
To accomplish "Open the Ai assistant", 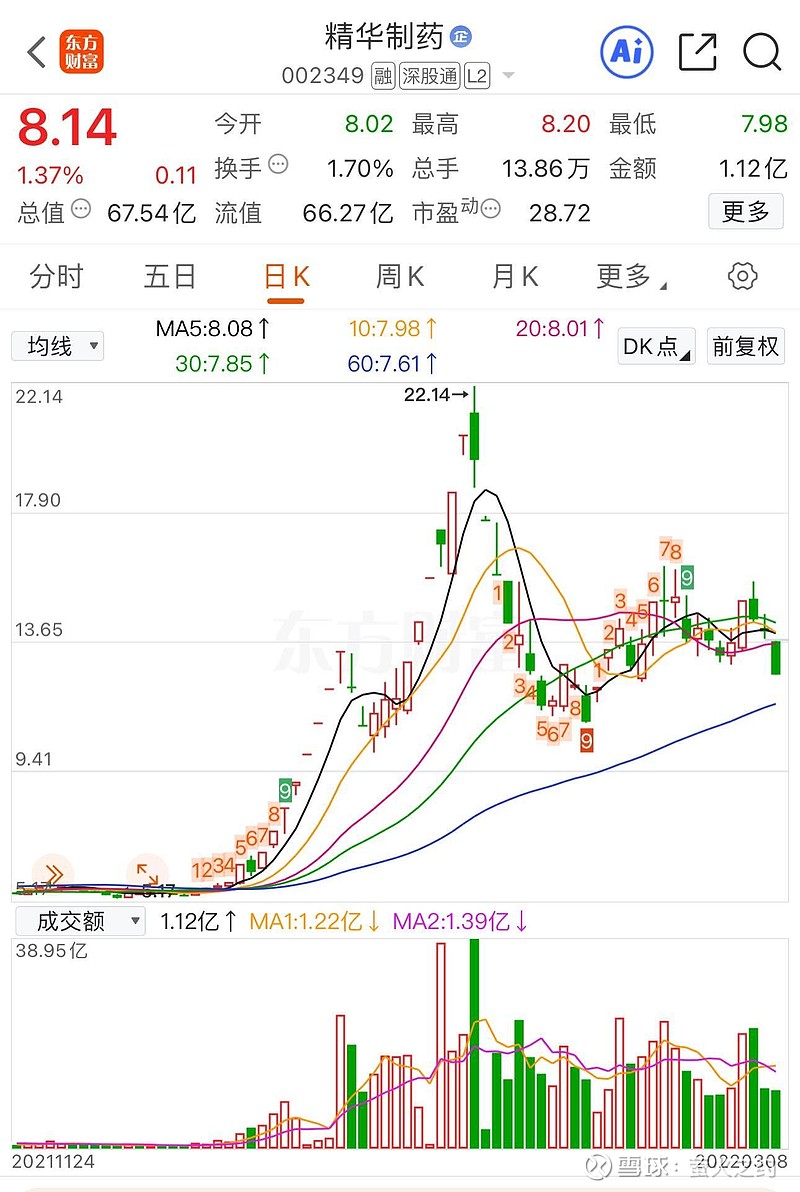I will point(627,51).
